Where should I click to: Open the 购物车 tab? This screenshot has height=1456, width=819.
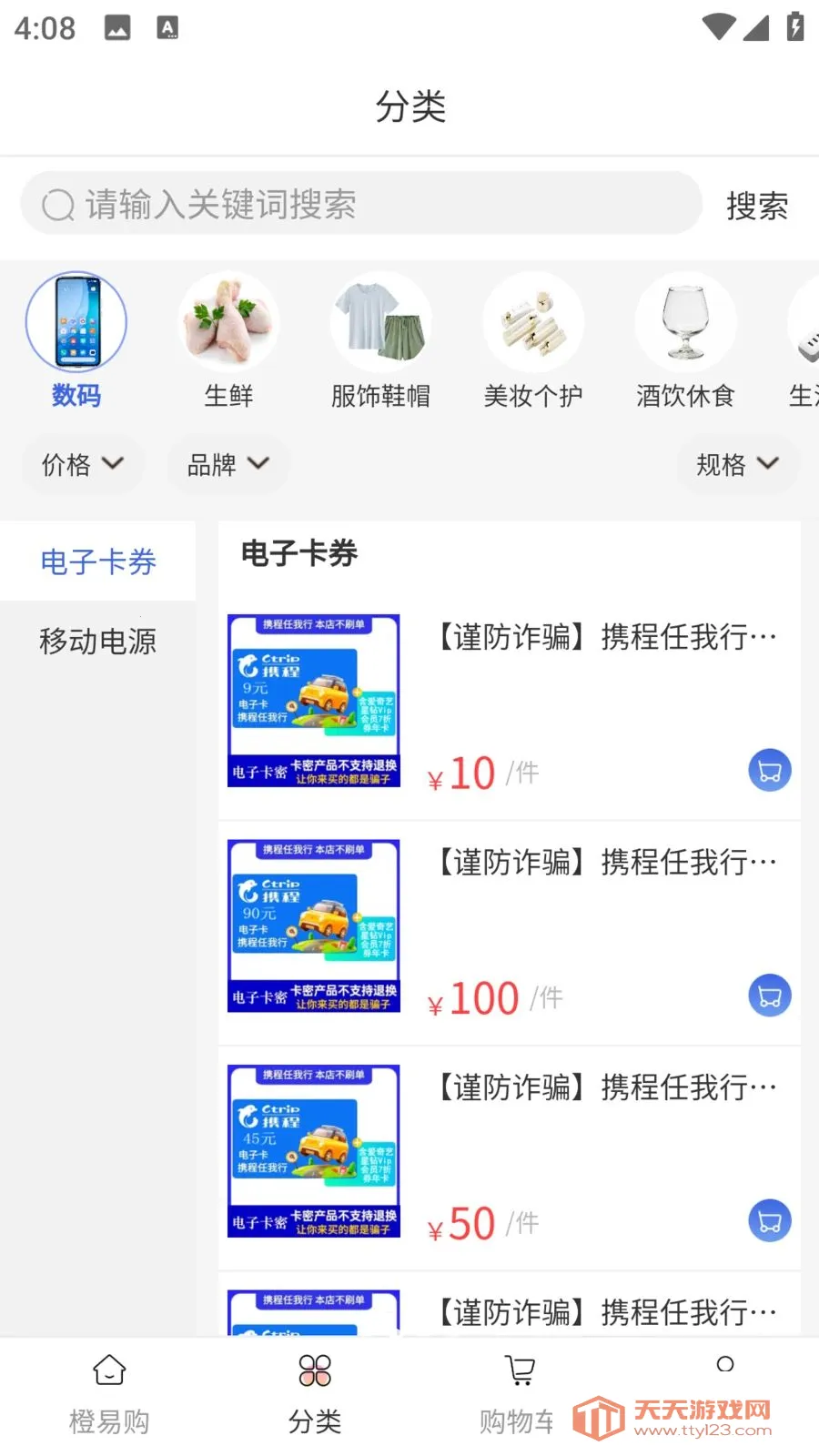tap(518, 1394)
